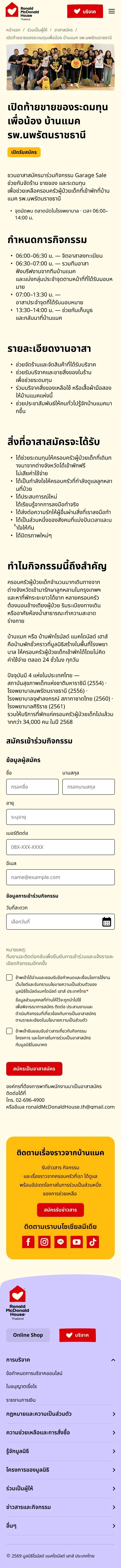
Task: Open the Instagram social icon
Action: coord(44,1242)
